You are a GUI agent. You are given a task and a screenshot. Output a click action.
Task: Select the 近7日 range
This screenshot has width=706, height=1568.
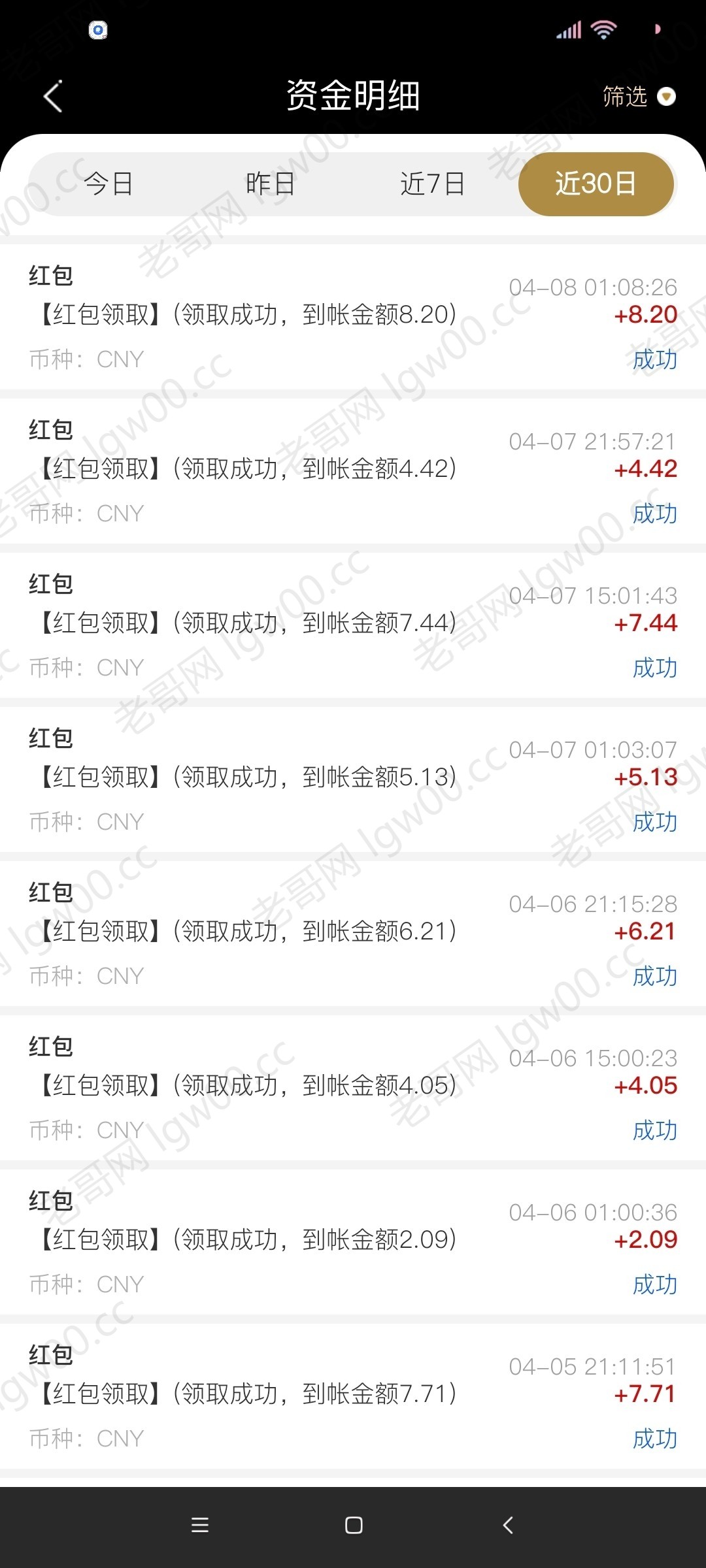(x=432, y=184)
